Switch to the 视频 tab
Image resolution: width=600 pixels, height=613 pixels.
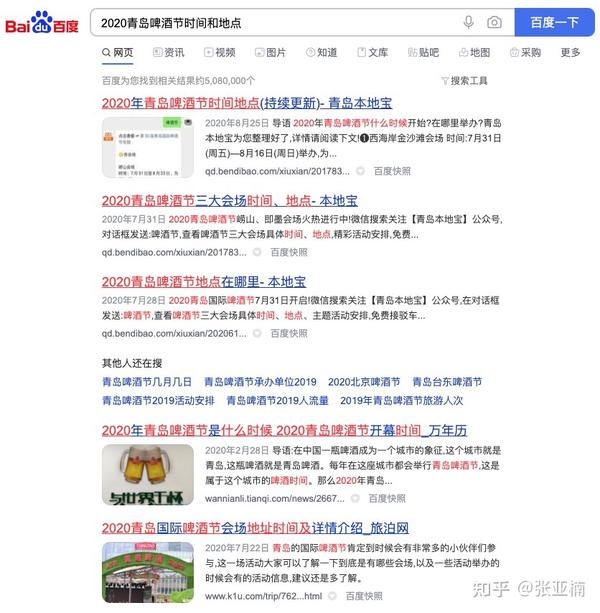[x=219, y=52]
